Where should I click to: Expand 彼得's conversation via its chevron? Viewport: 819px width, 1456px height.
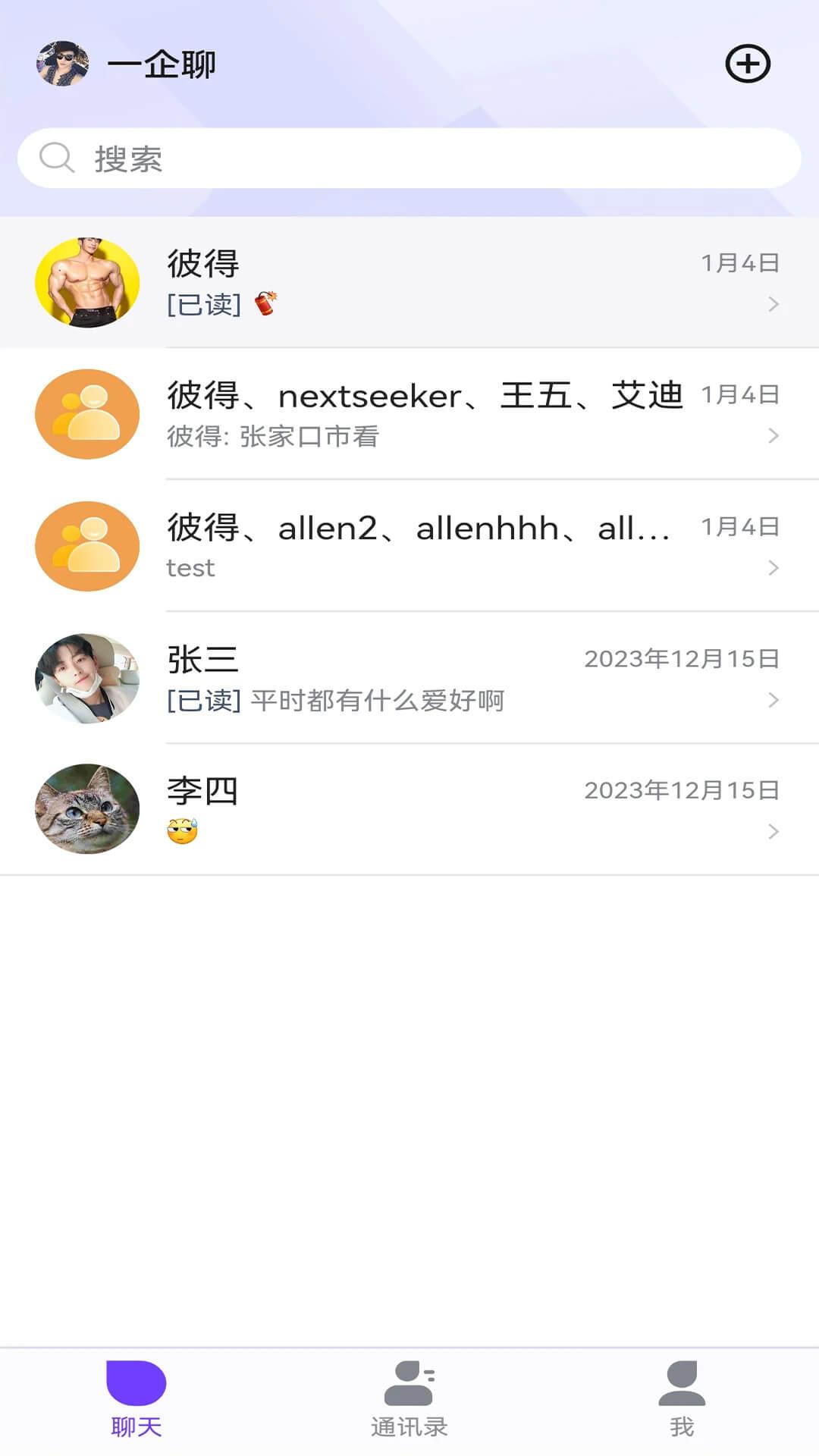[x=773, y=303]
